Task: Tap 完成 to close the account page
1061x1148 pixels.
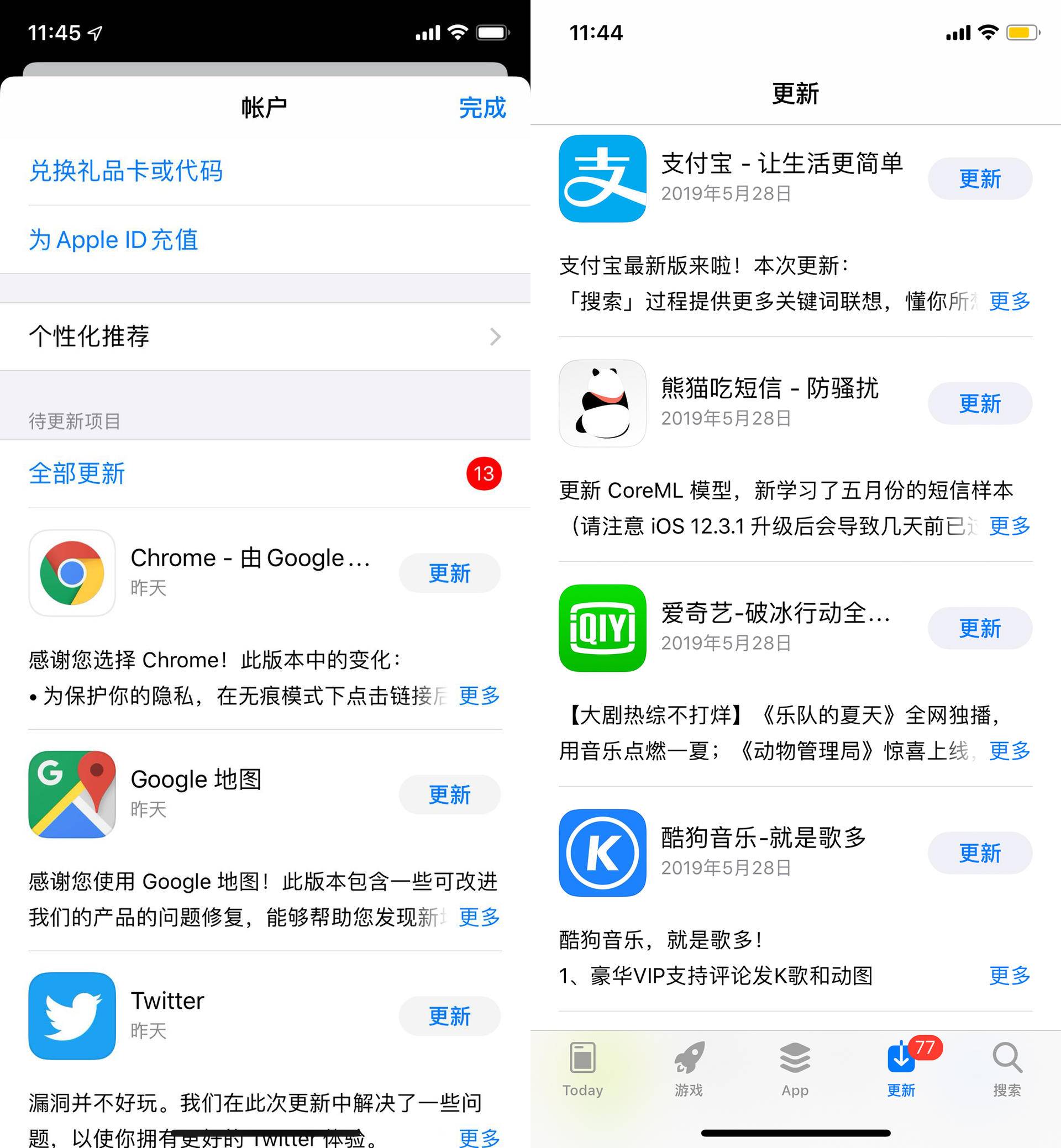Action: click(x=482, y=107)
